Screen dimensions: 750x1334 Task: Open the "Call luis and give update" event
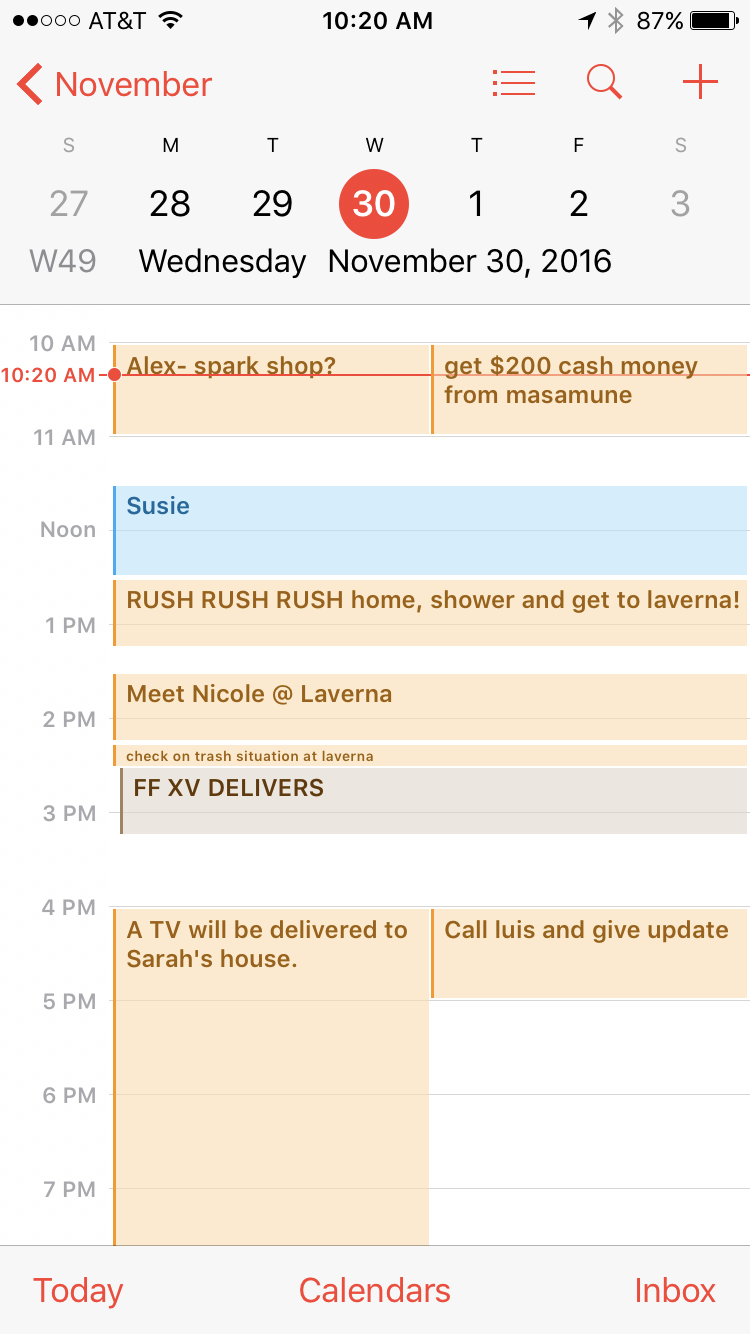point(590,952)
